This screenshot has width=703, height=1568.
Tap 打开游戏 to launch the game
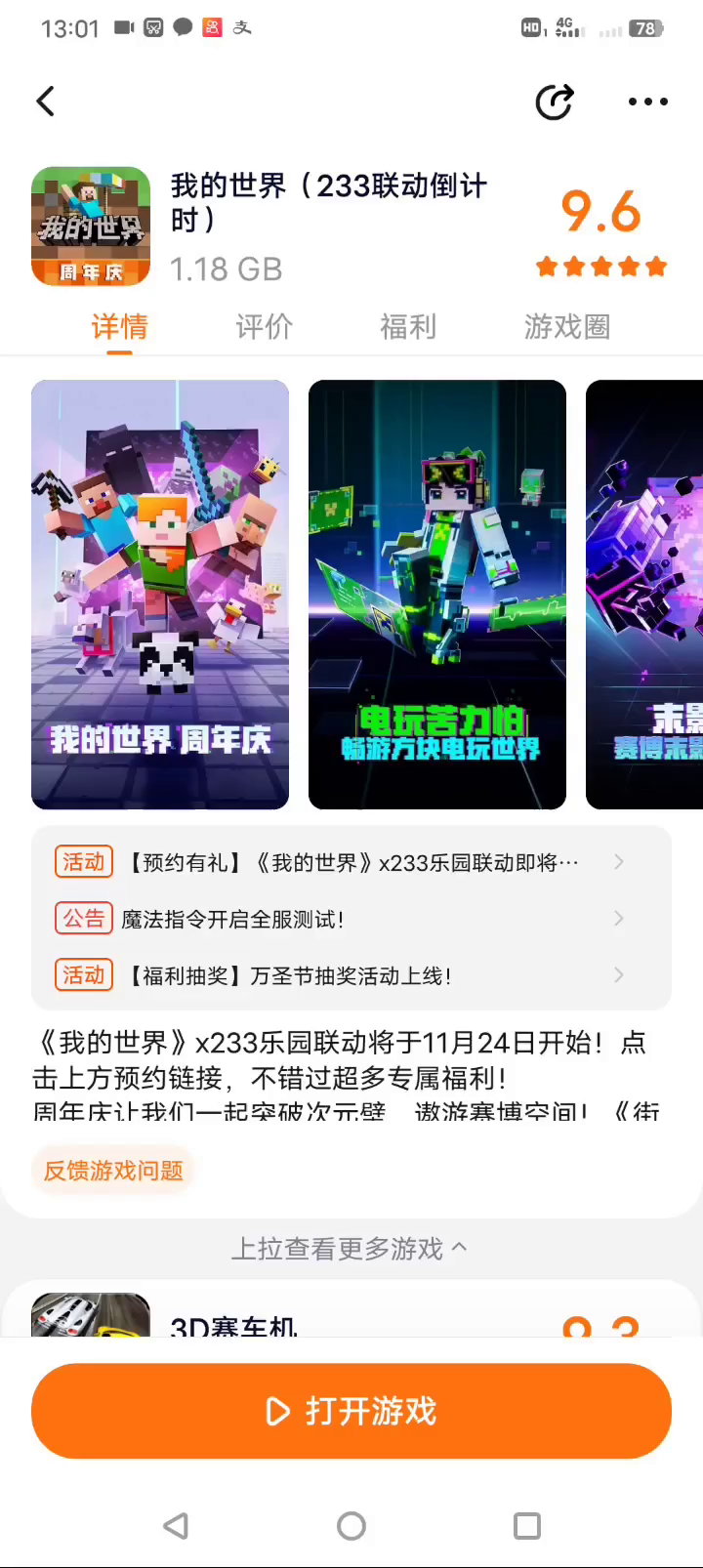pyautogui.click(x=351, y=1411)
